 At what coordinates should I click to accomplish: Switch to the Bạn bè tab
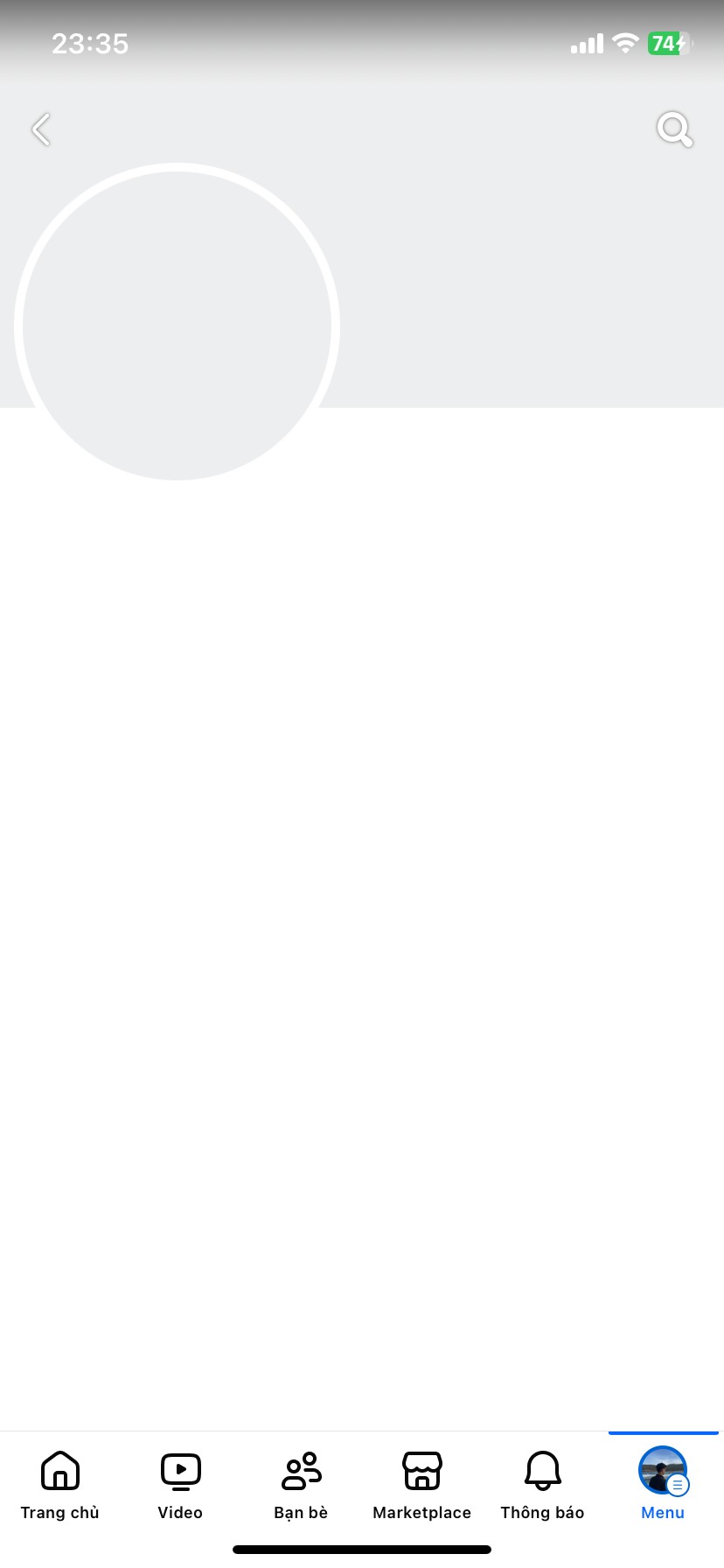click(x=301, y=1486)
